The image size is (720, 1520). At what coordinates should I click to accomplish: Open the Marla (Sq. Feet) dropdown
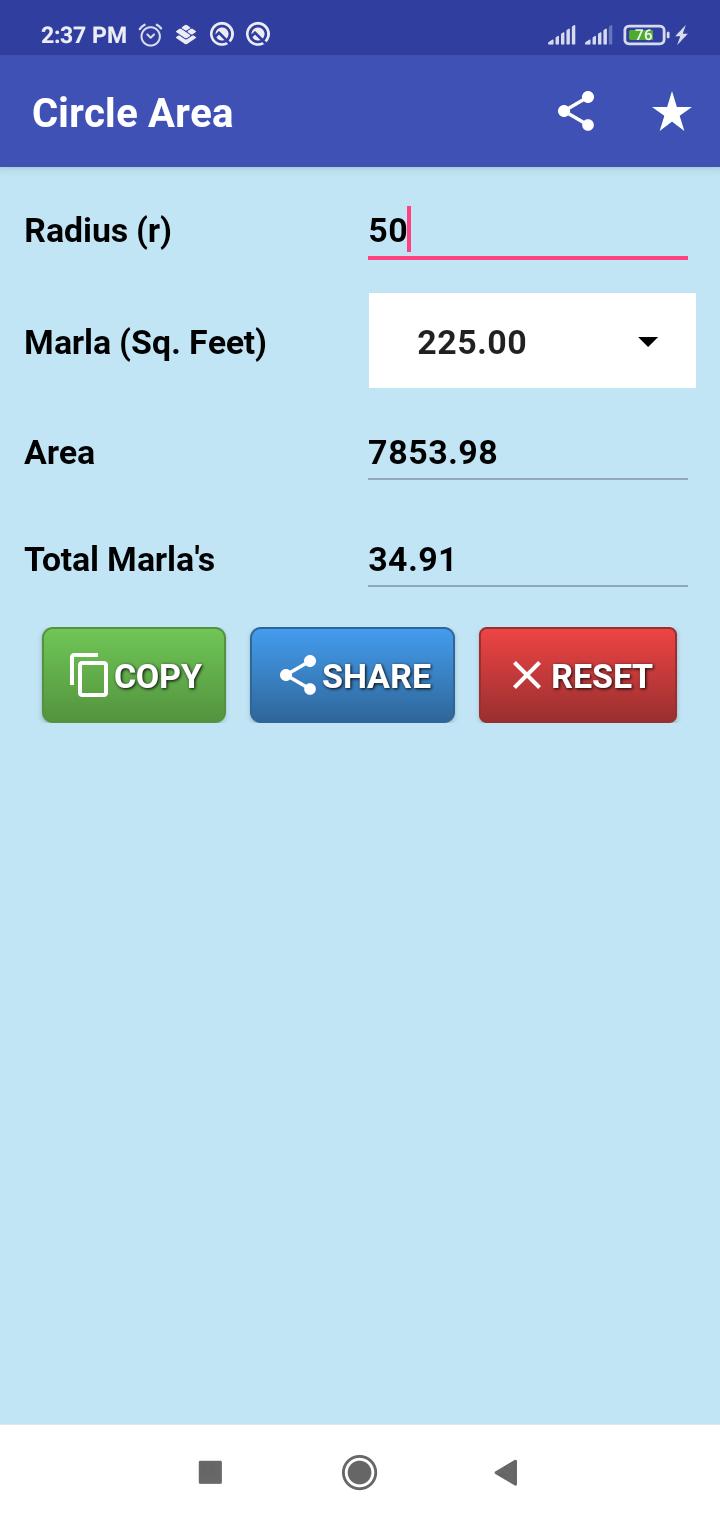click(532, 341)
